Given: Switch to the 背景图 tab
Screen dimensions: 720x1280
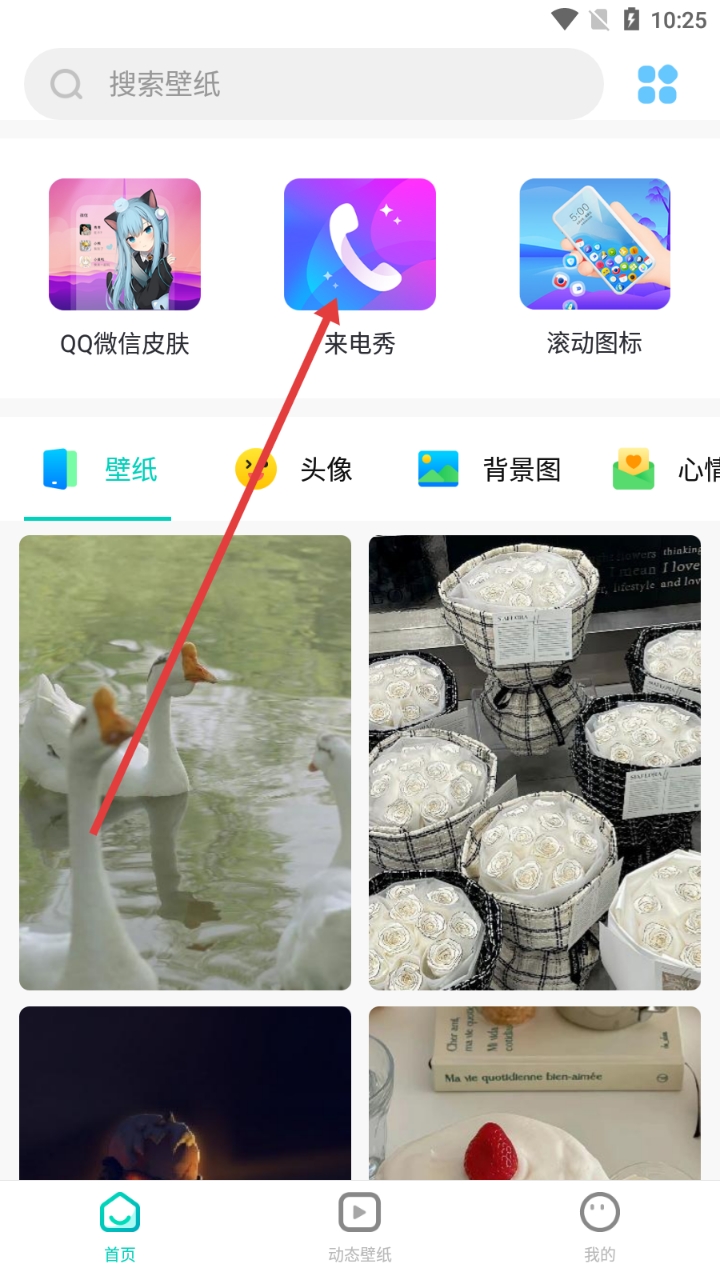Looking at the screenshot, I should point(489,469).
